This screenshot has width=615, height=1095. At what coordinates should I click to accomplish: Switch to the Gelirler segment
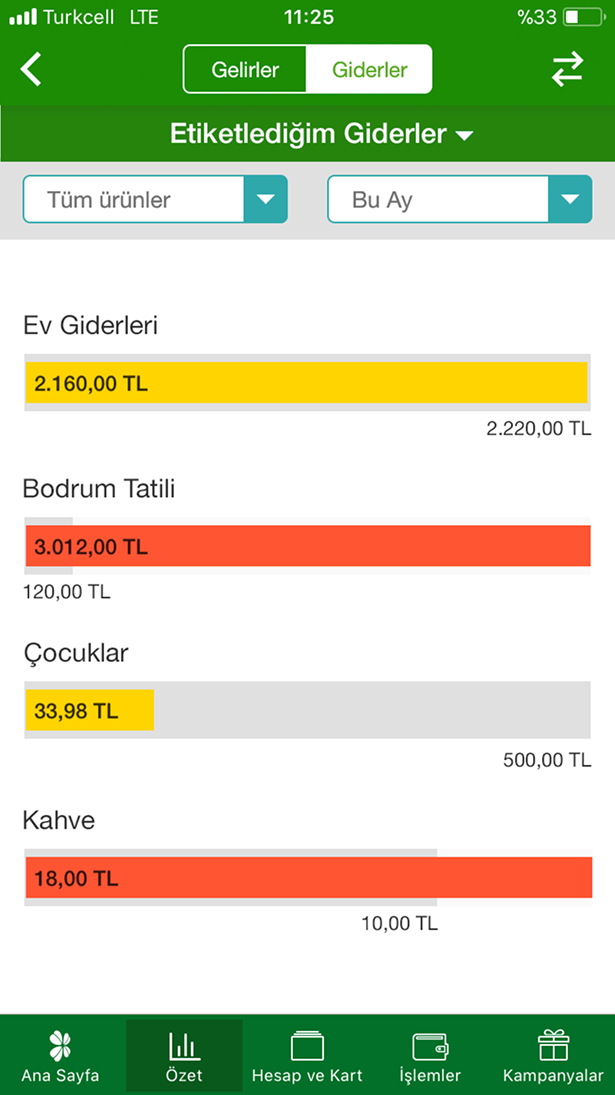(x=245, y=70)
